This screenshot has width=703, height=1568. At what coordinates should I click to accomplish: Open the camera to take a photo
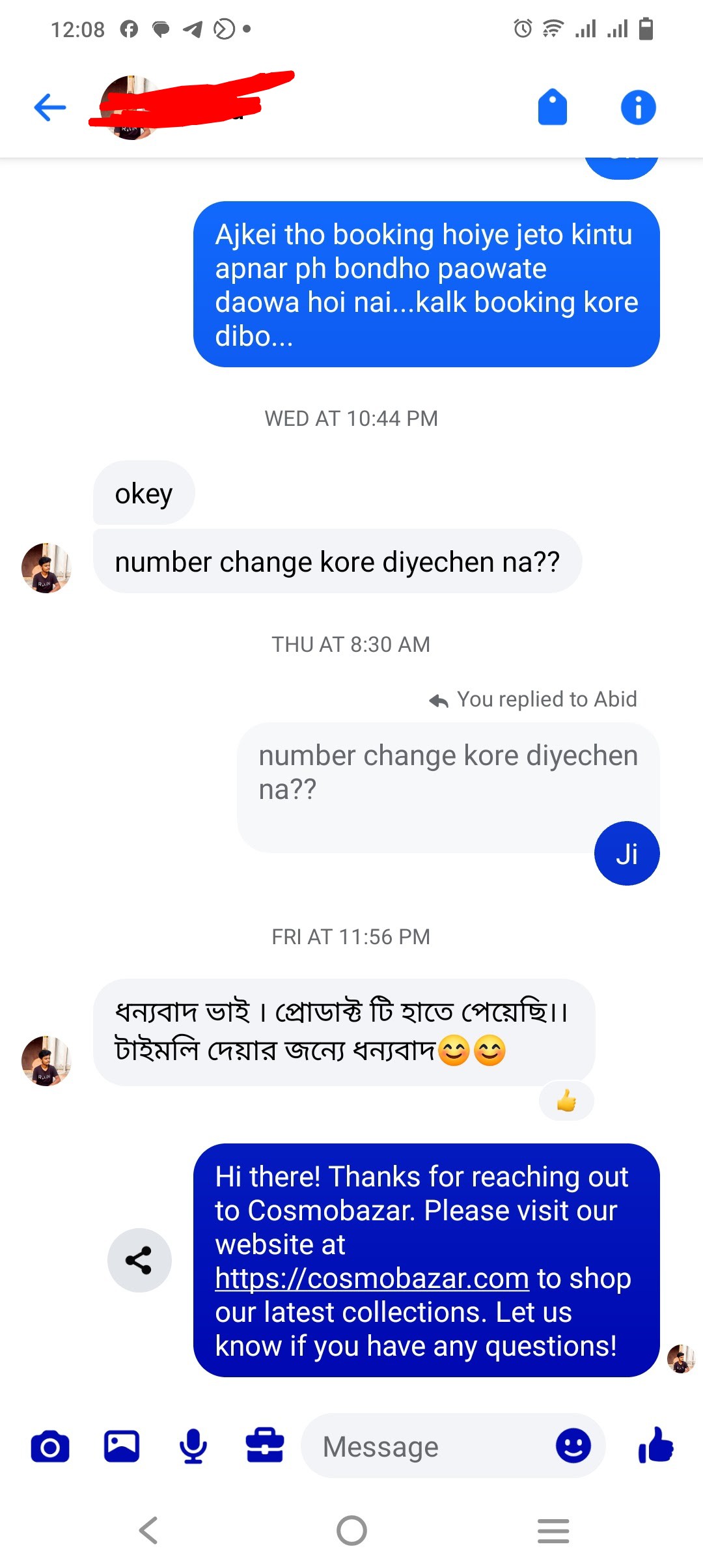[x=50, y=1447]
